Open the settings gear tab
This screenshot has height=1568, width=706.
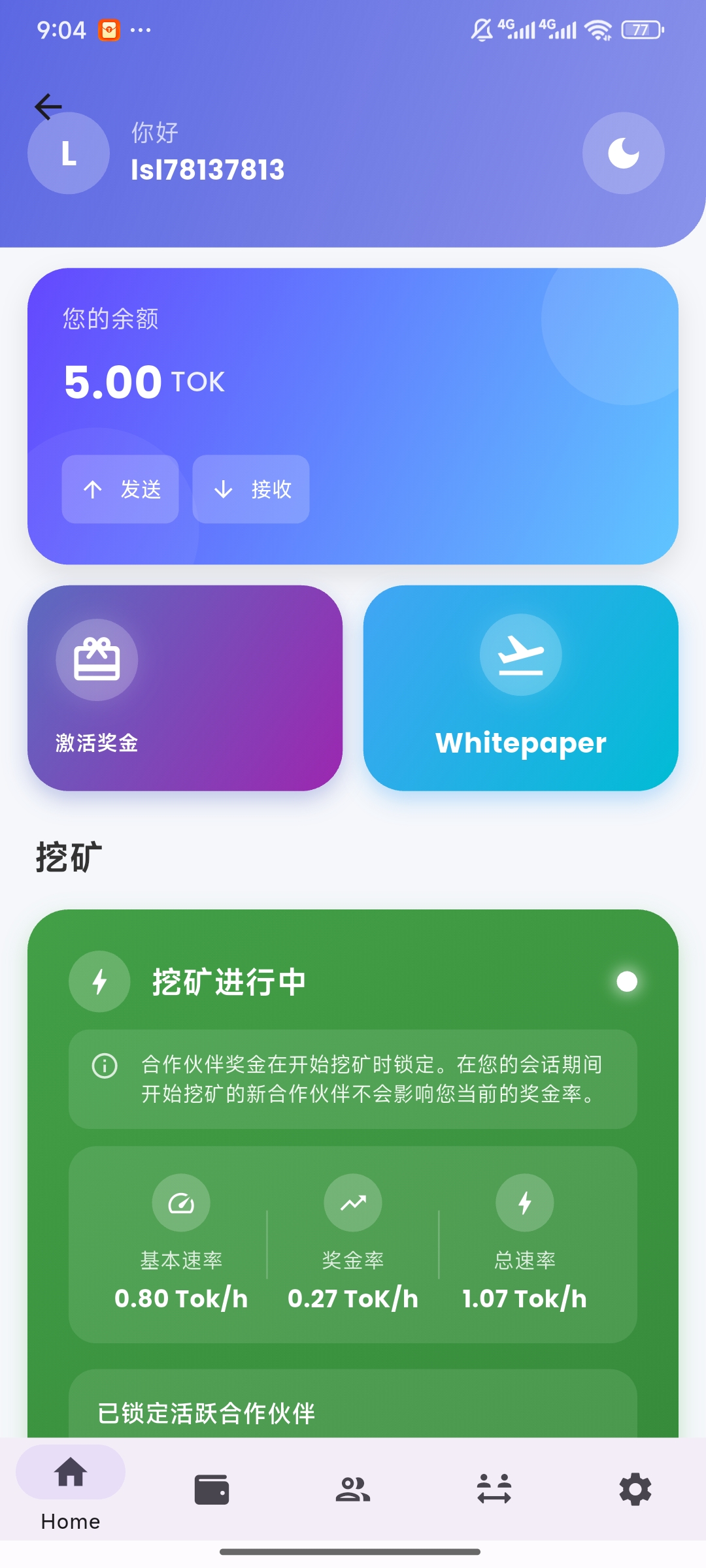pos(635,1490)
